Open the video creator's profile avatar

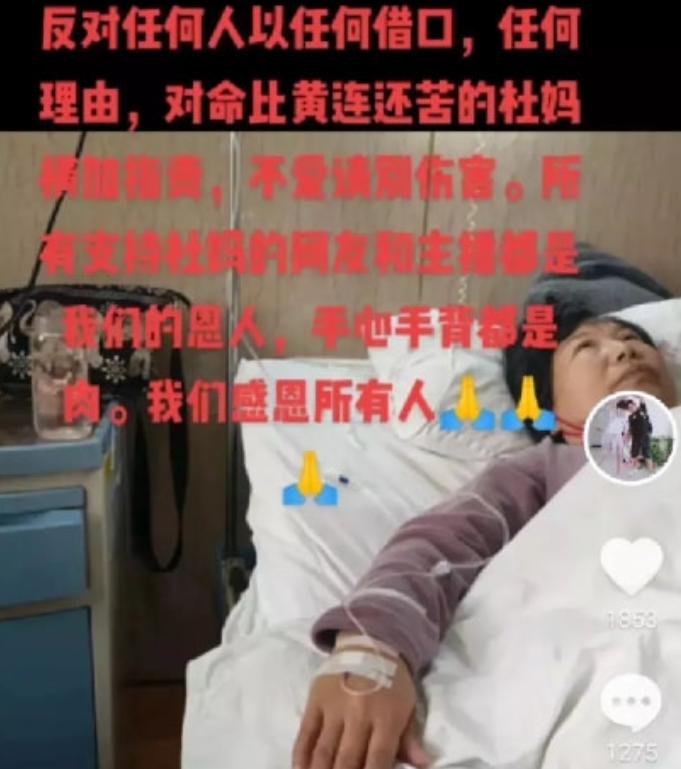[x=630, y=437]
